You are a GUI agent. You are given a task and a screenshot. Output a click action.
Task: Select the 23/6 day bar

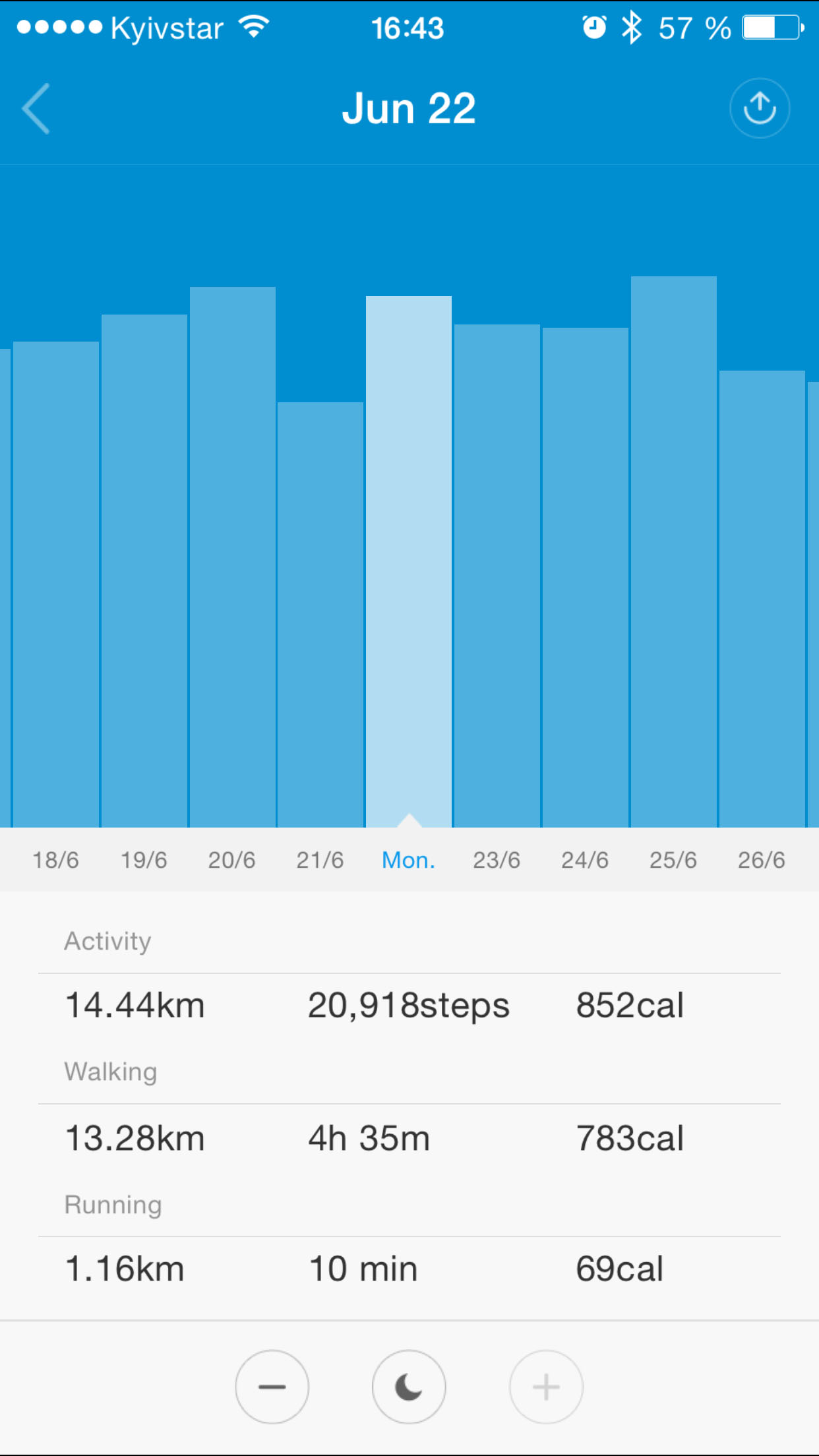click(x=497, y=576)
